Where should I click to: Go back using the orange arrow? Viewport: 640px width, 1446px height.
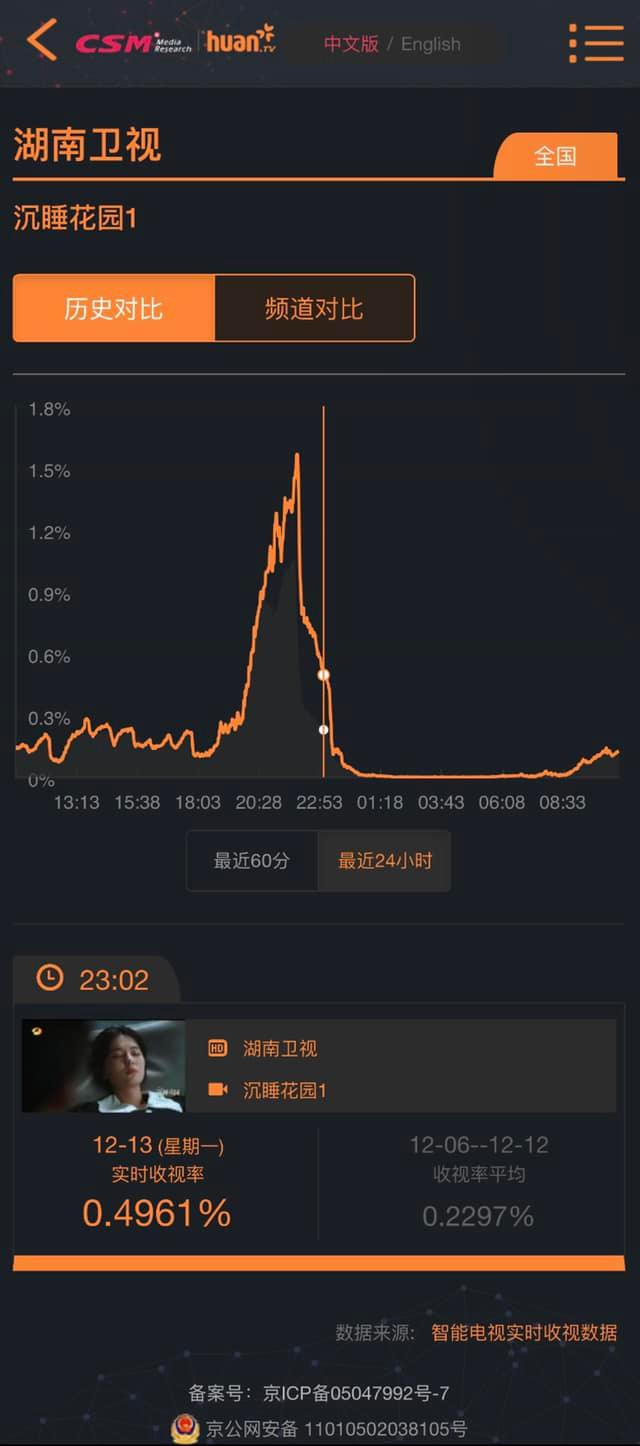click(x=42, y=42)
